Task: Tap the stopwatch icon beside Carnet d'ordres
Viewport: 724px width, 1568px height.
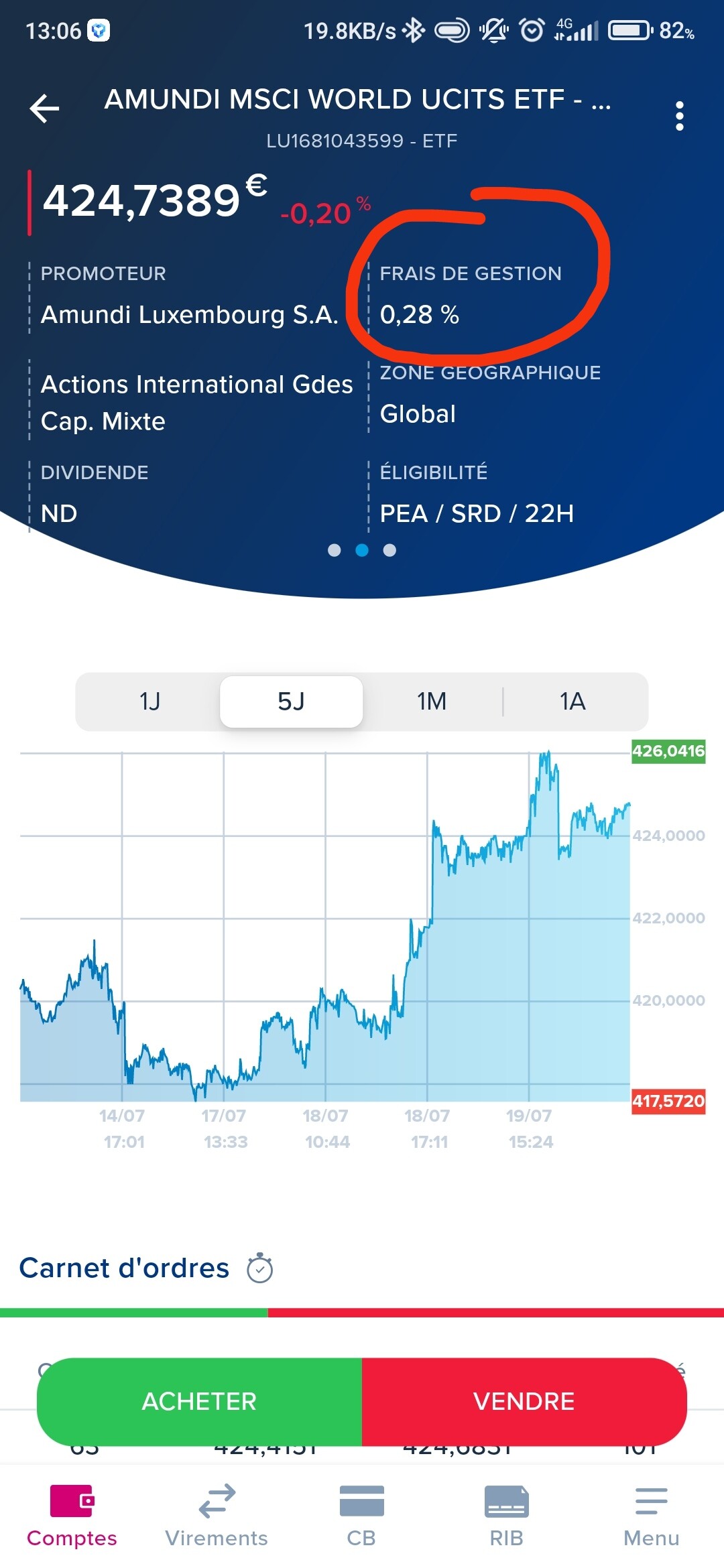Action: [260, 1268]
